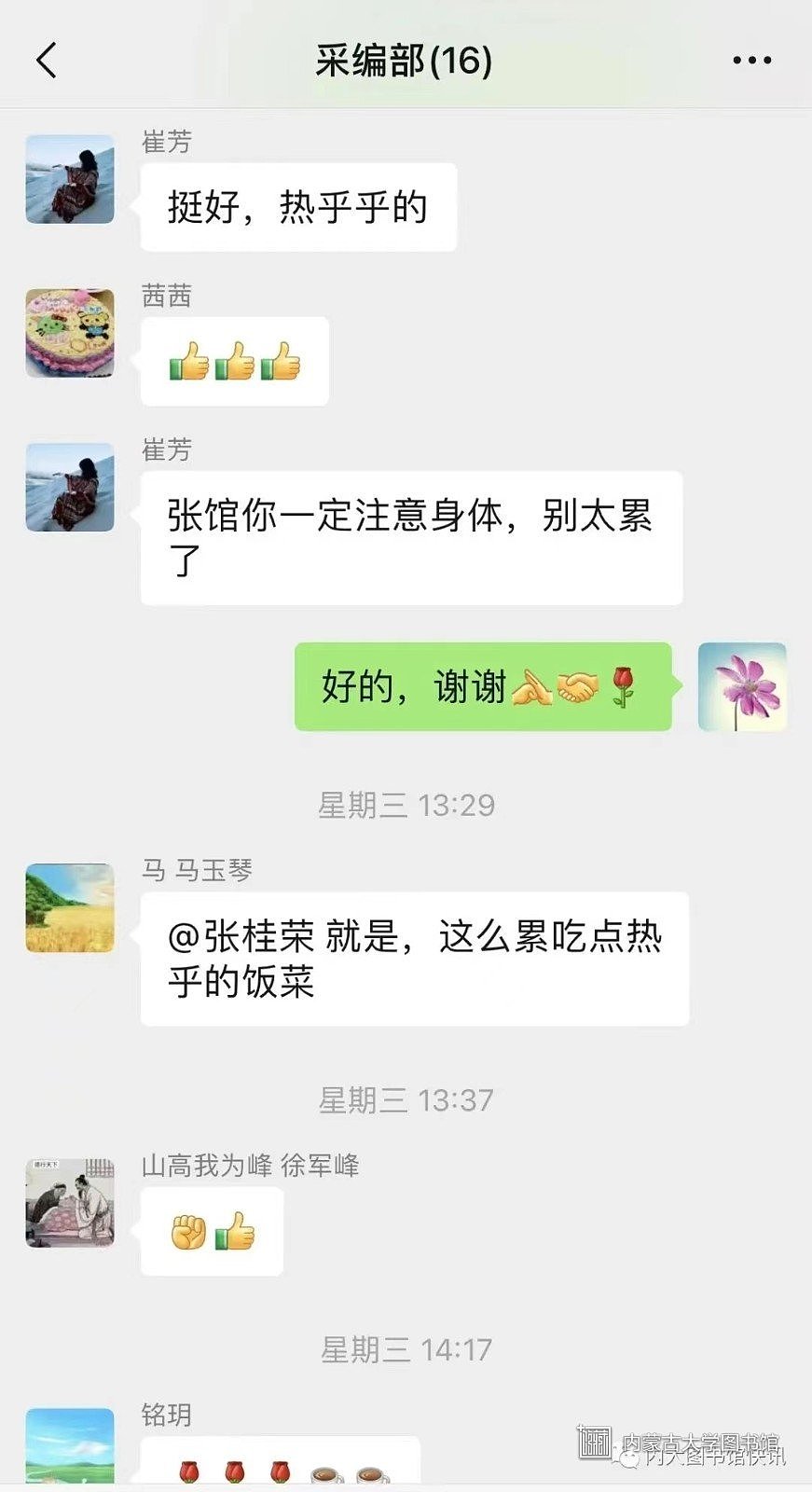Screen dimensions: 812x1492
Task: Open the three-dot chat info menu
Action: coord(751,61)
